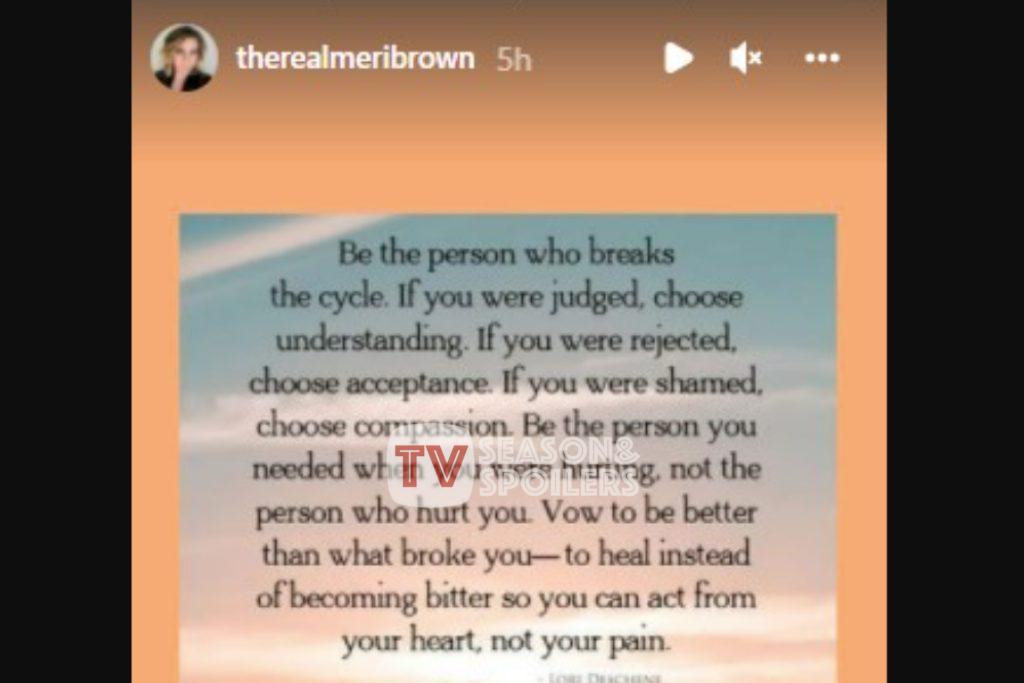Open the therealmeribrown username link
This screenshot has width=1024, height=683.
tap(355, 58)
